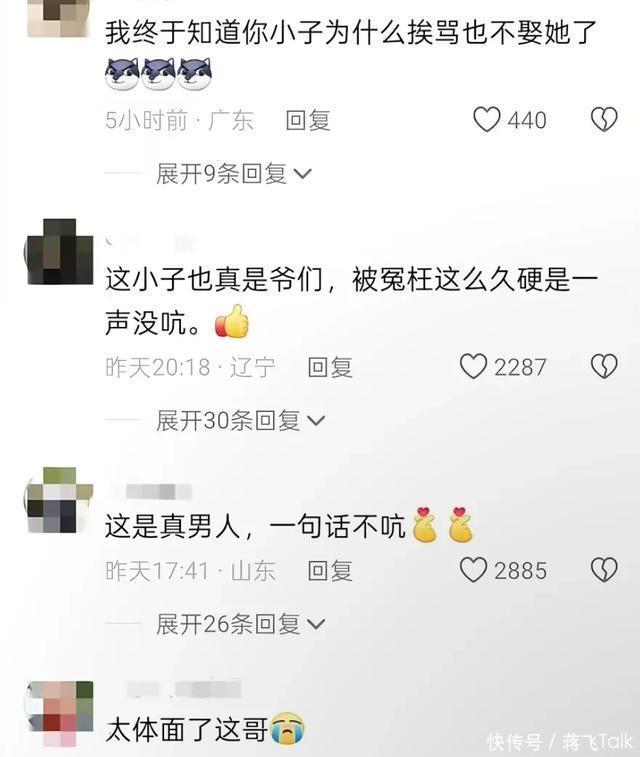
Task: Reply to the 山东 comment
Action: 329,571
